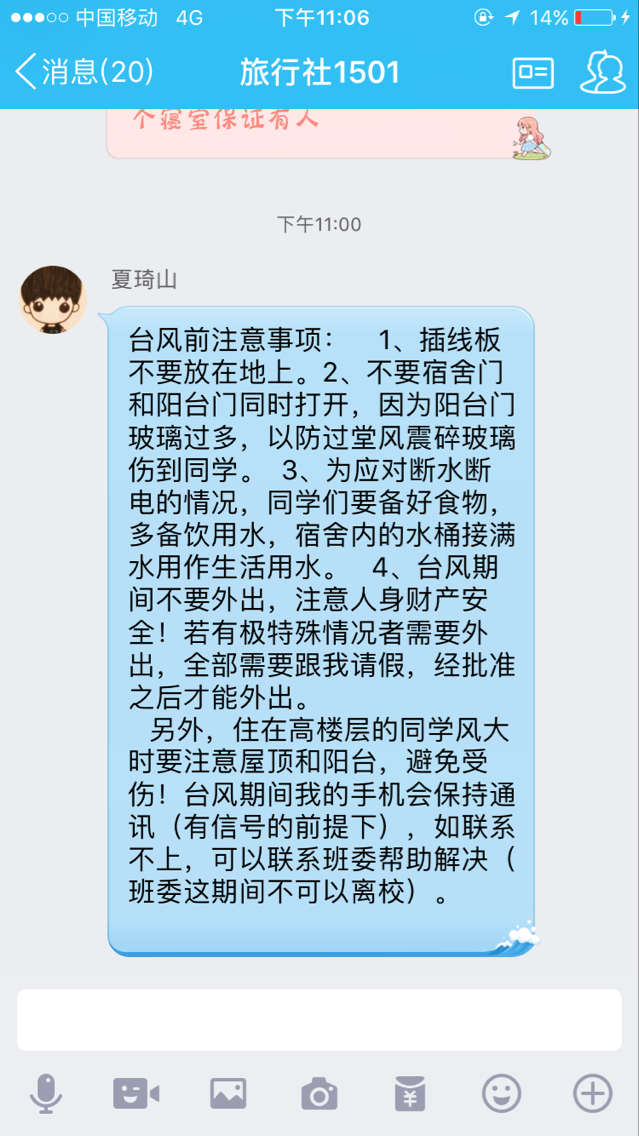This screenshot has width=639, height=1136.
Task: Focus the message text input box
Action: (x=319, y=1020)
